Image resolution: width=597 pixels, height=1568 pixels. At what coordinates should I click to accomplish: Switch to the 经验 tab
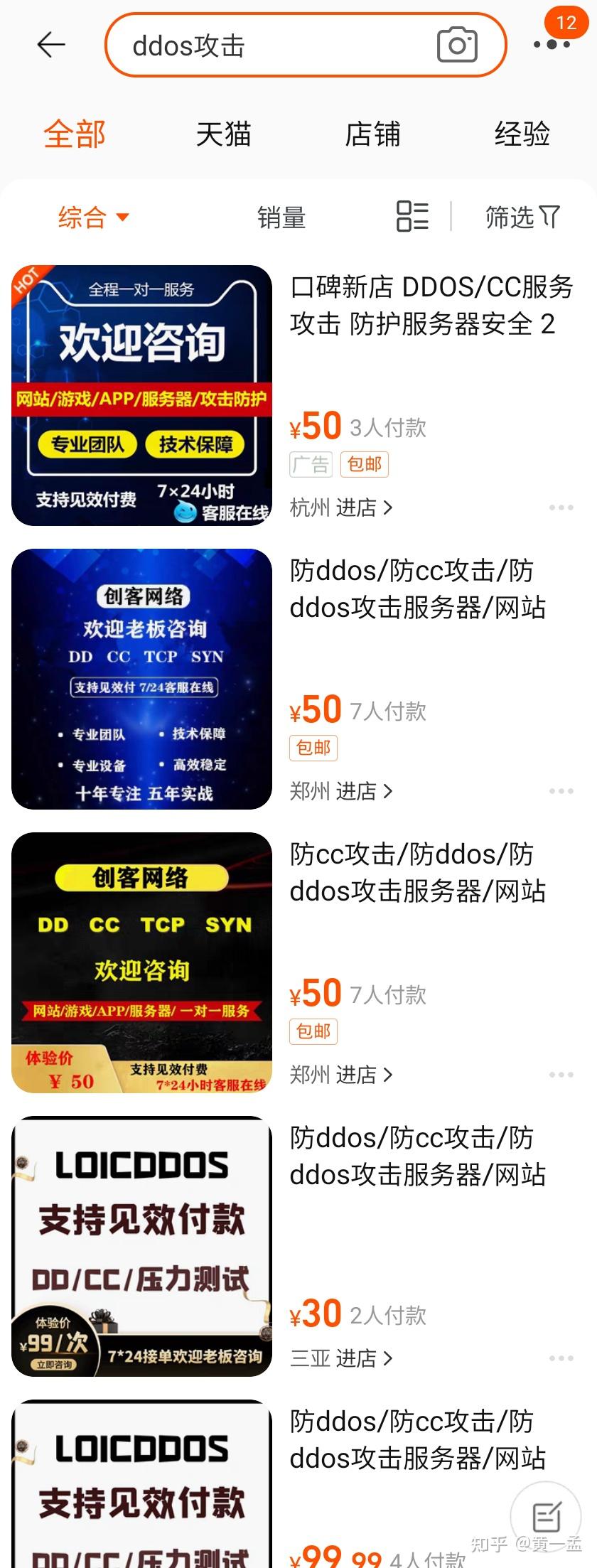pyautogui.click(x=522, y=134)
